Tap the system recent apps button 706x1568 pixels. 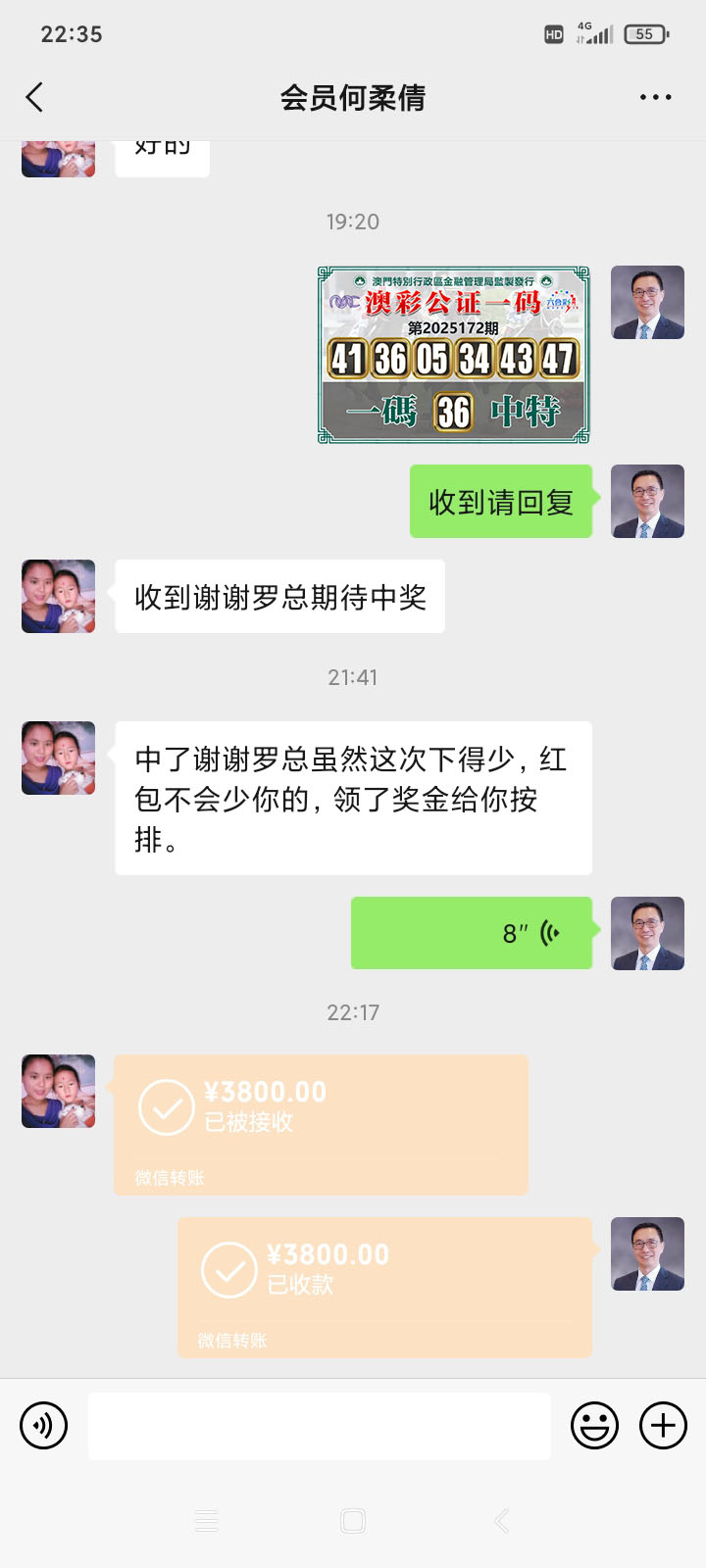[x=207, y=1521]
